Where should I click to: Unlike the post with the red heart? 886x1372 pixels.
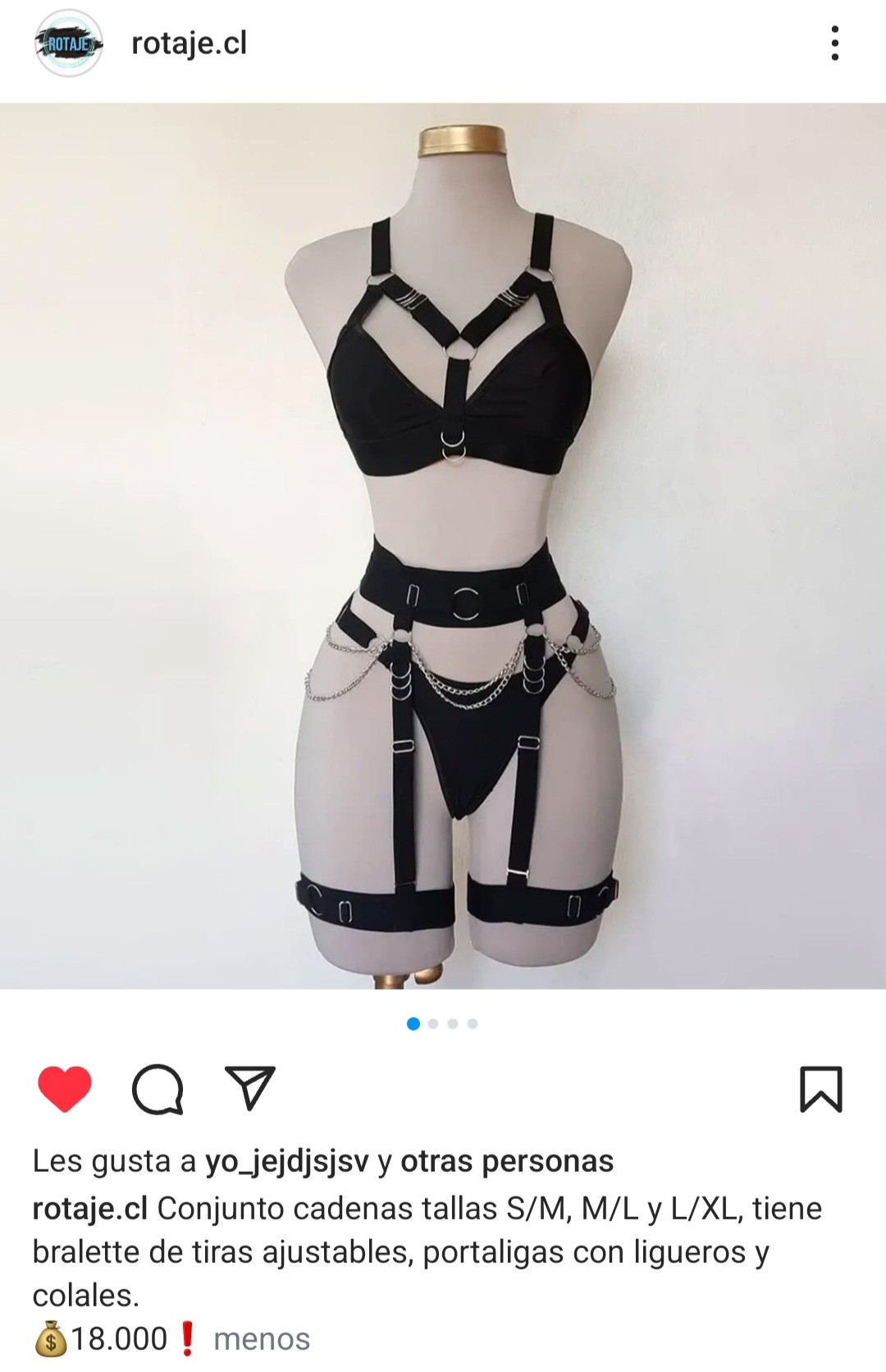point(65,1089)
